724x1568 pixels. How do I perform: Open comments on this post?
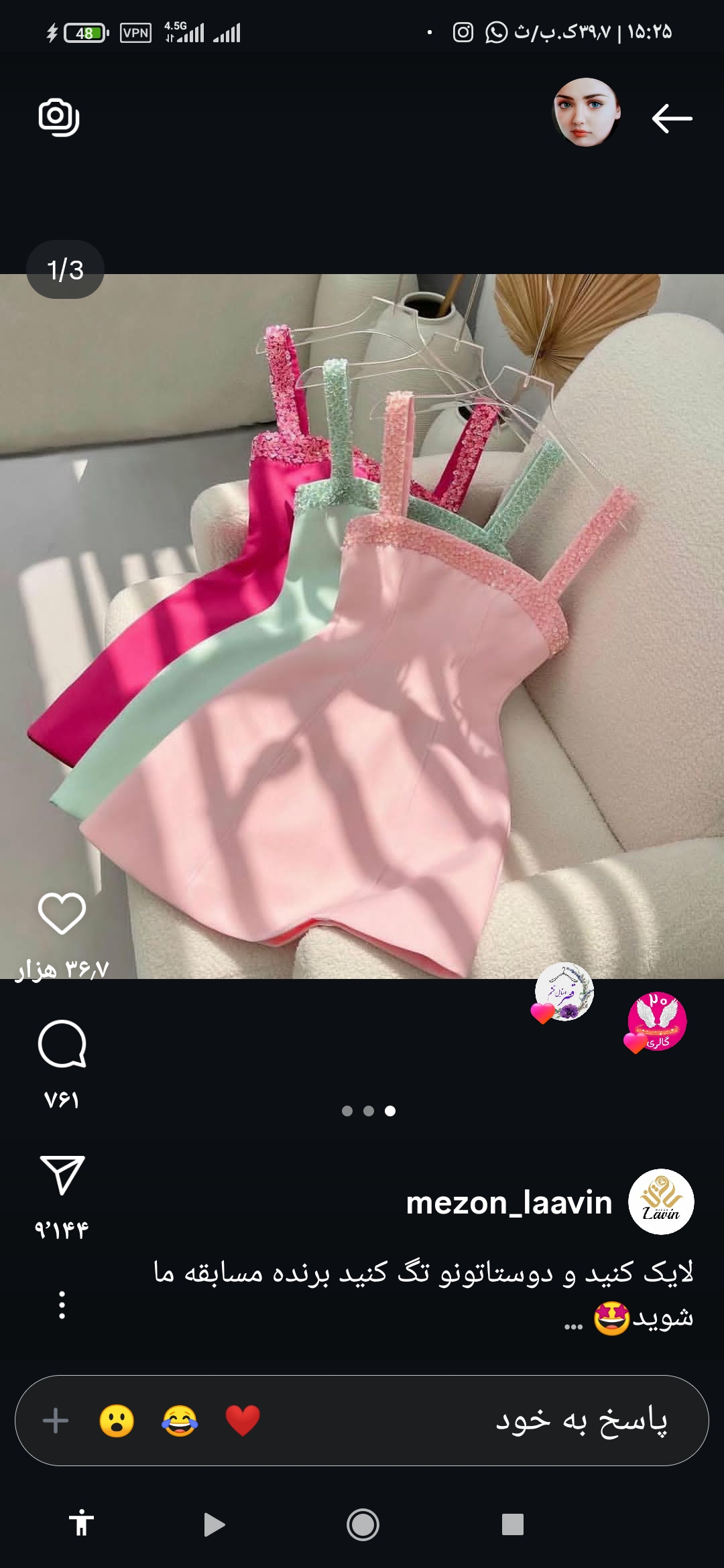pos(62,1044)
